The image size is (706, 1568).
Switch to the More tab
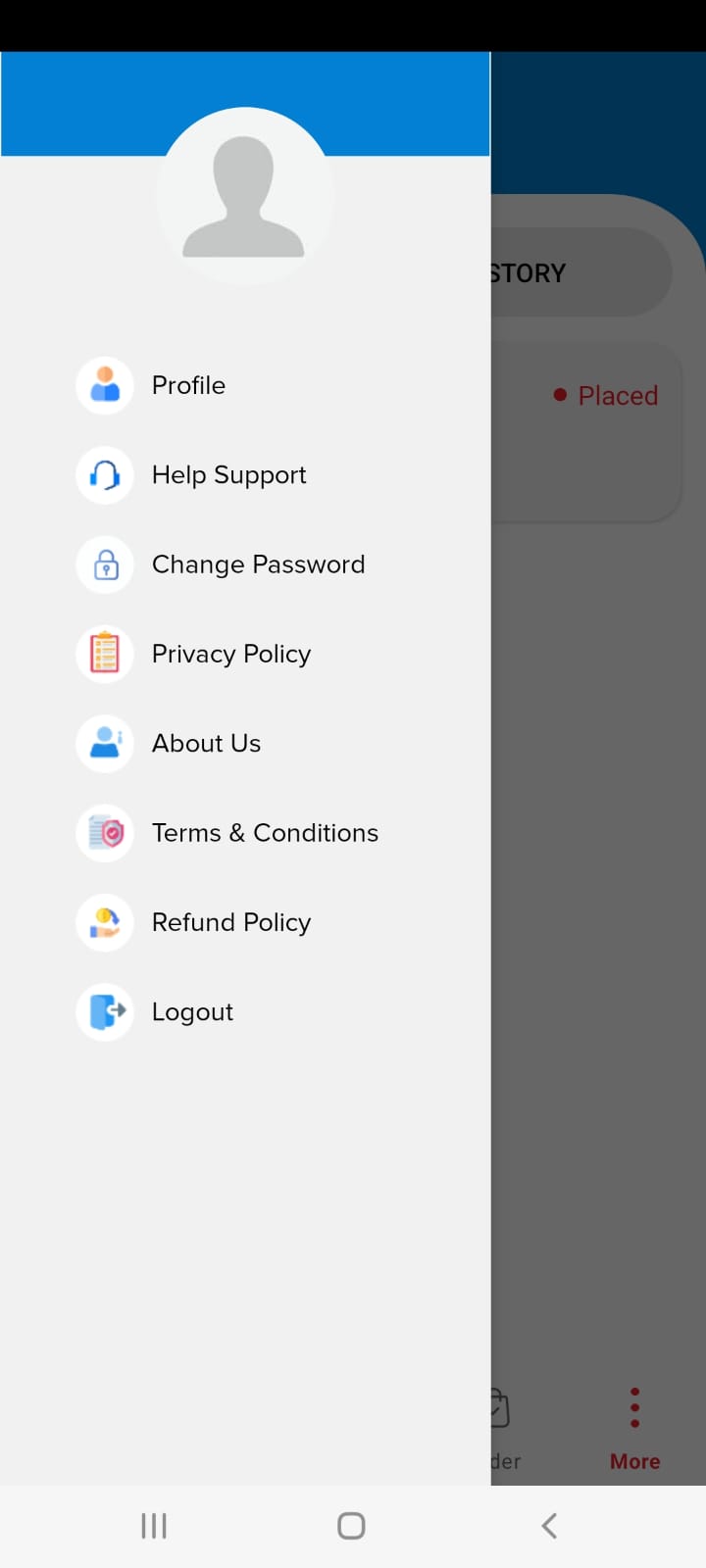tap(634, 1428)
